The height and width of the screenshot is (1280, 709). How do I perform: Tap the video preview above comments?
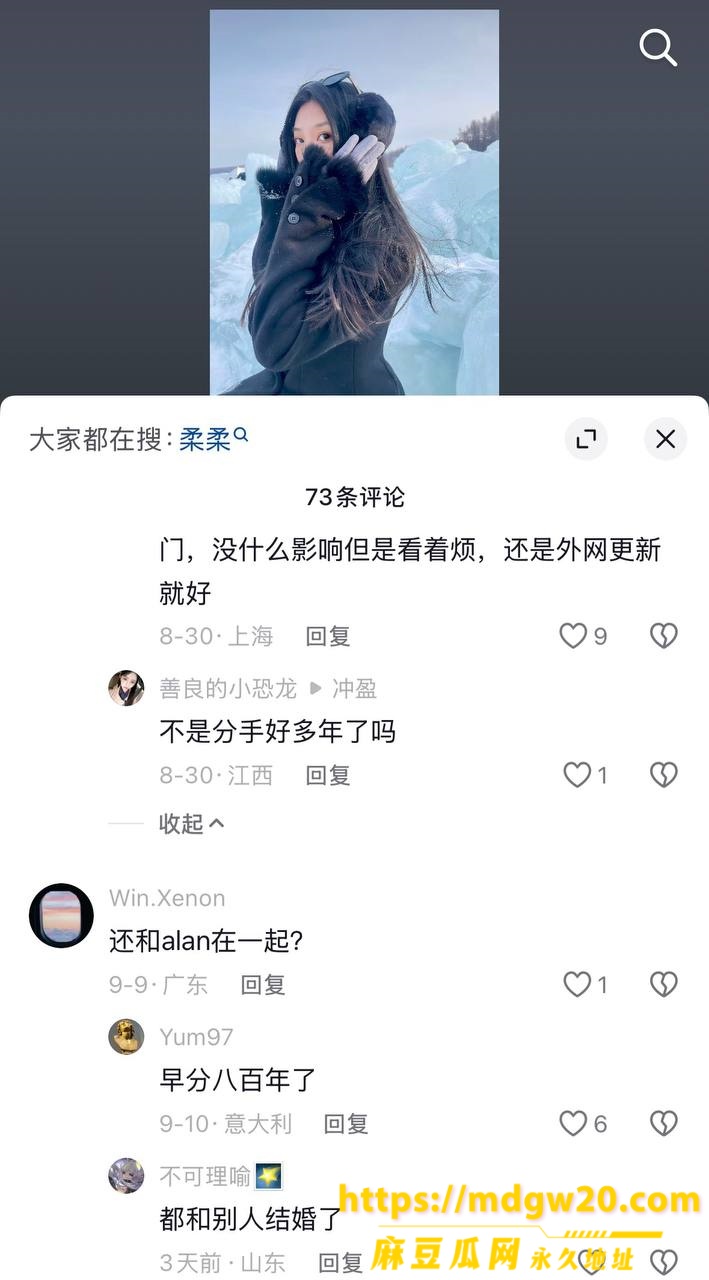[x=354, y=202]
